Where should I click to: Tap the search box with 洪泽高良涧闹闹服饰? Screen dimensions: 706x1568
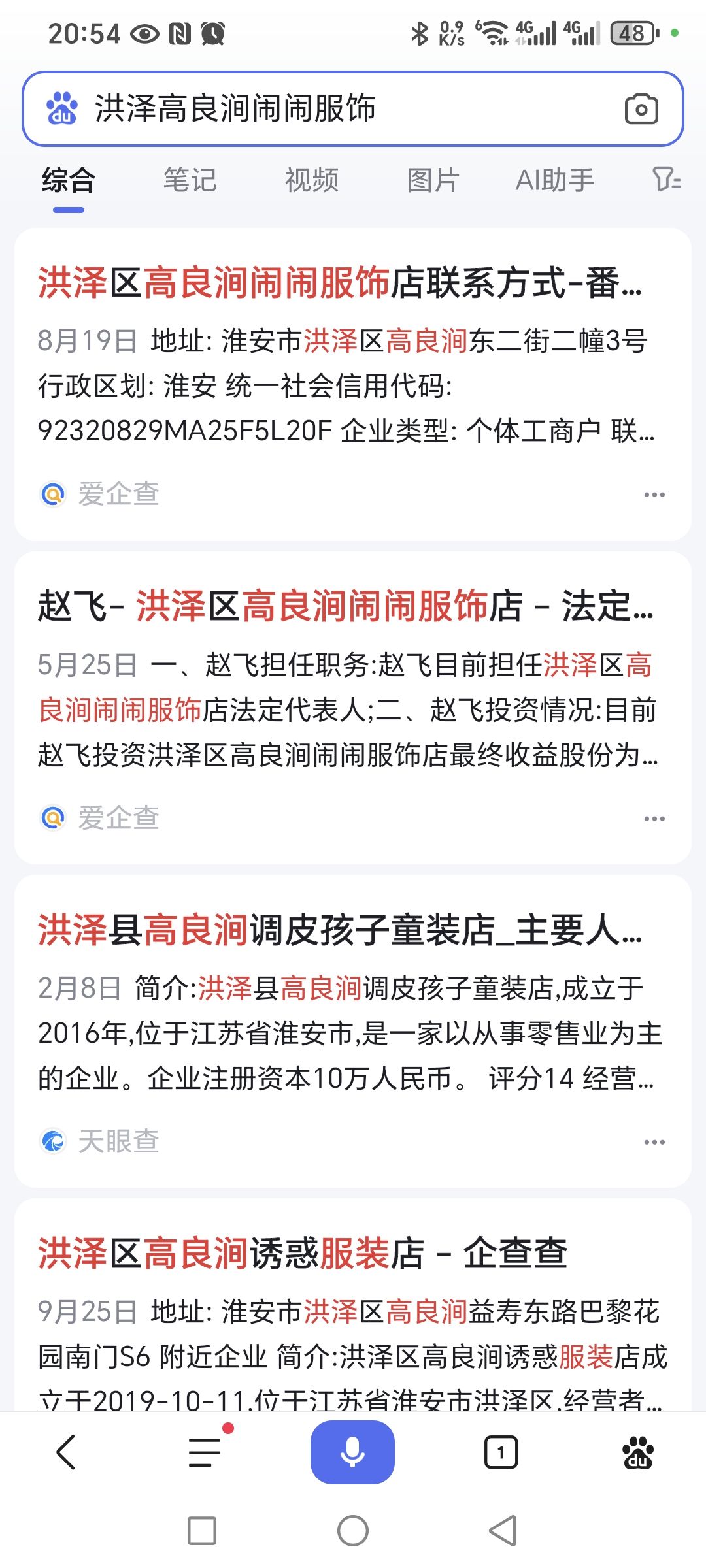coord(353,108)
